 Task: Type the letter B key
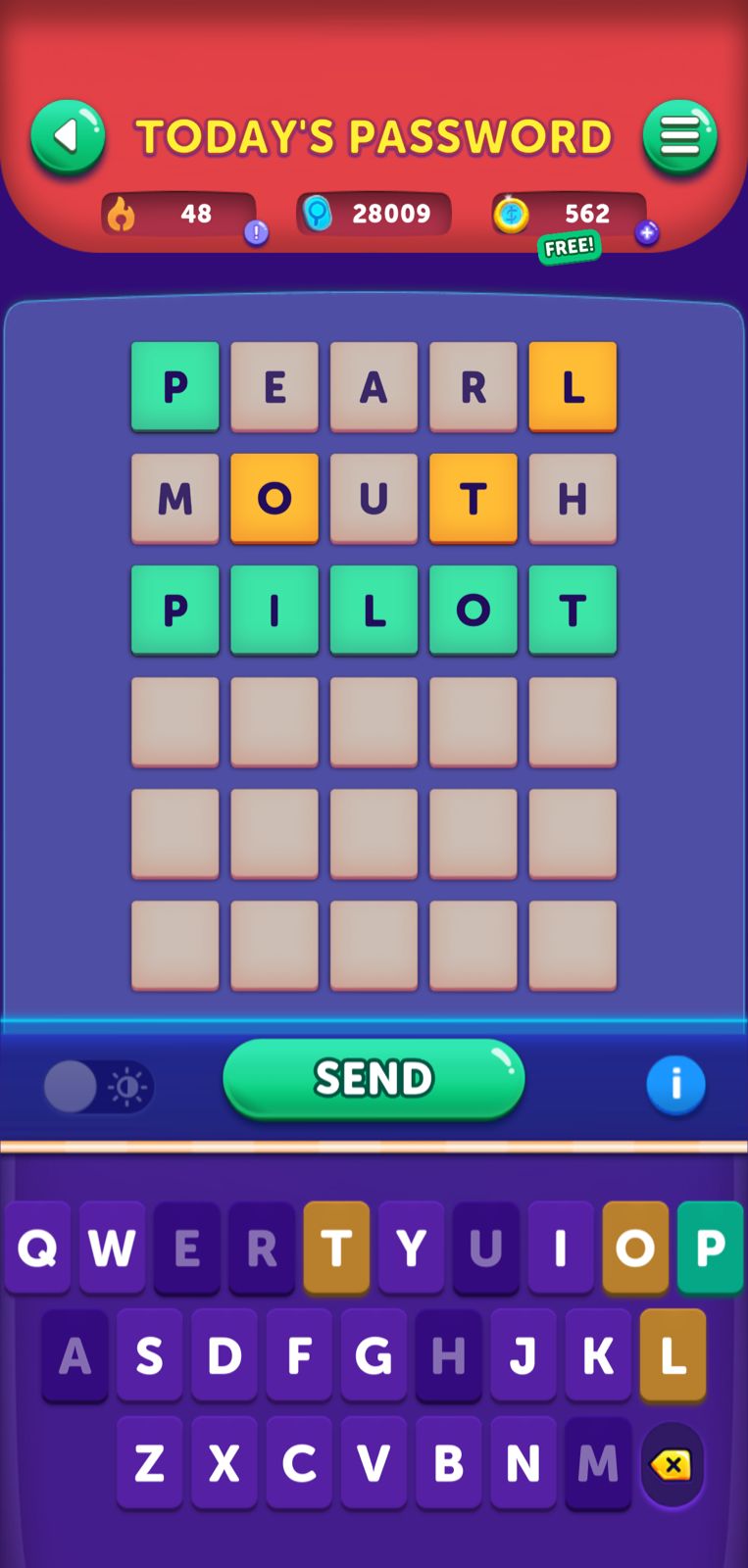(x=448, y=1463)
